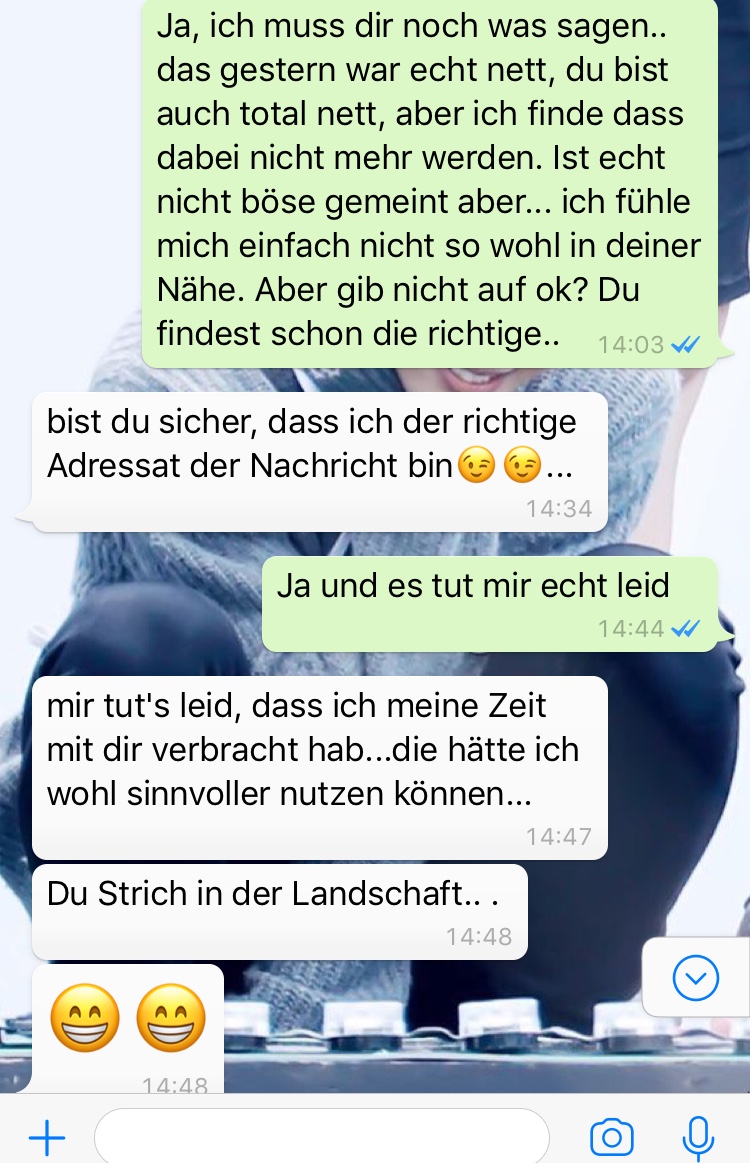Open the camera to send a photo
The width and height of the screenshot is (750, 1163).
pyautogui.click(x=611, y=1137)
